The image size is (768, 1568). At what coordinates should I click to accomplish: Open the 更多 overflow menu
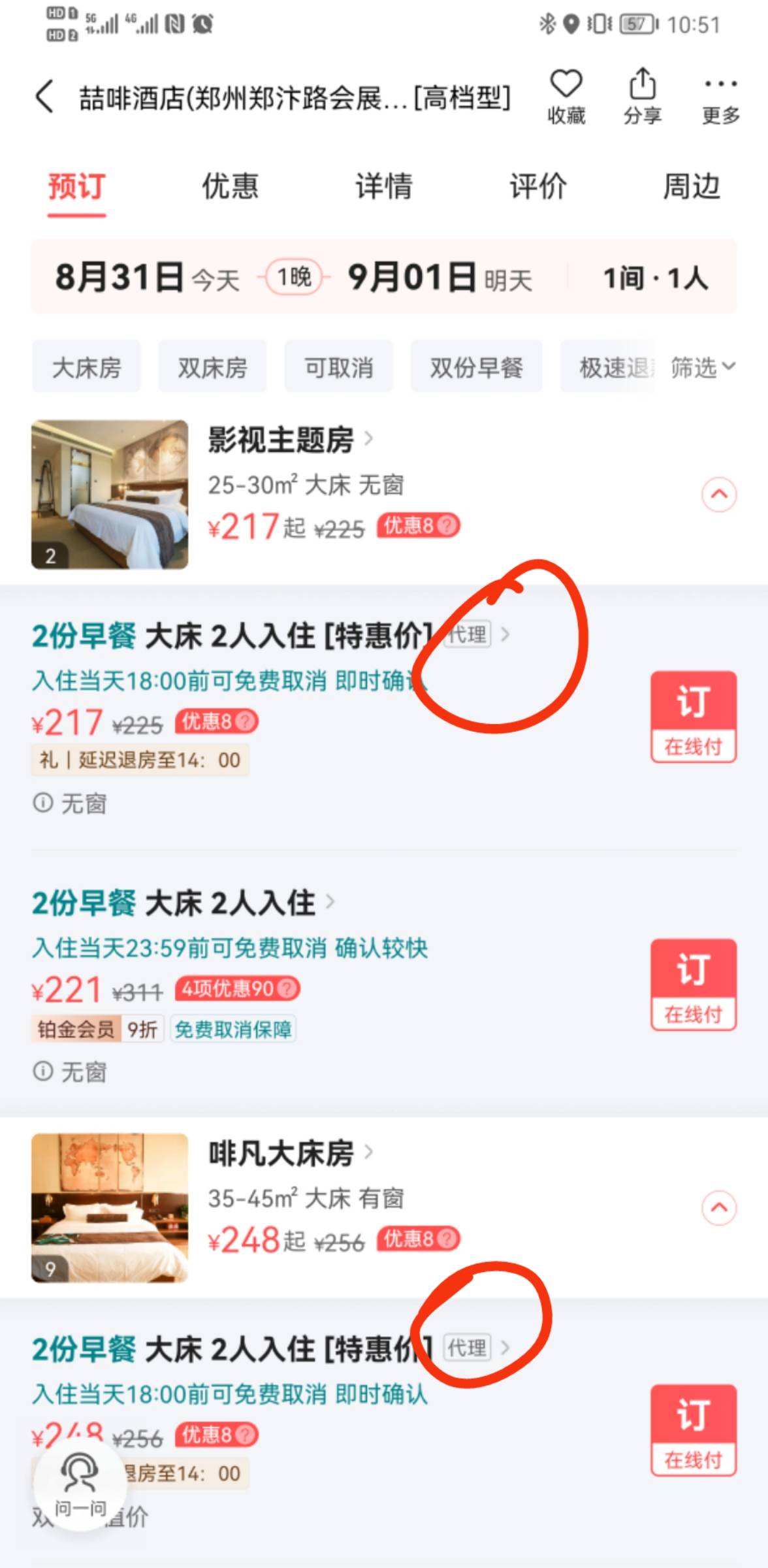(720, 96)
